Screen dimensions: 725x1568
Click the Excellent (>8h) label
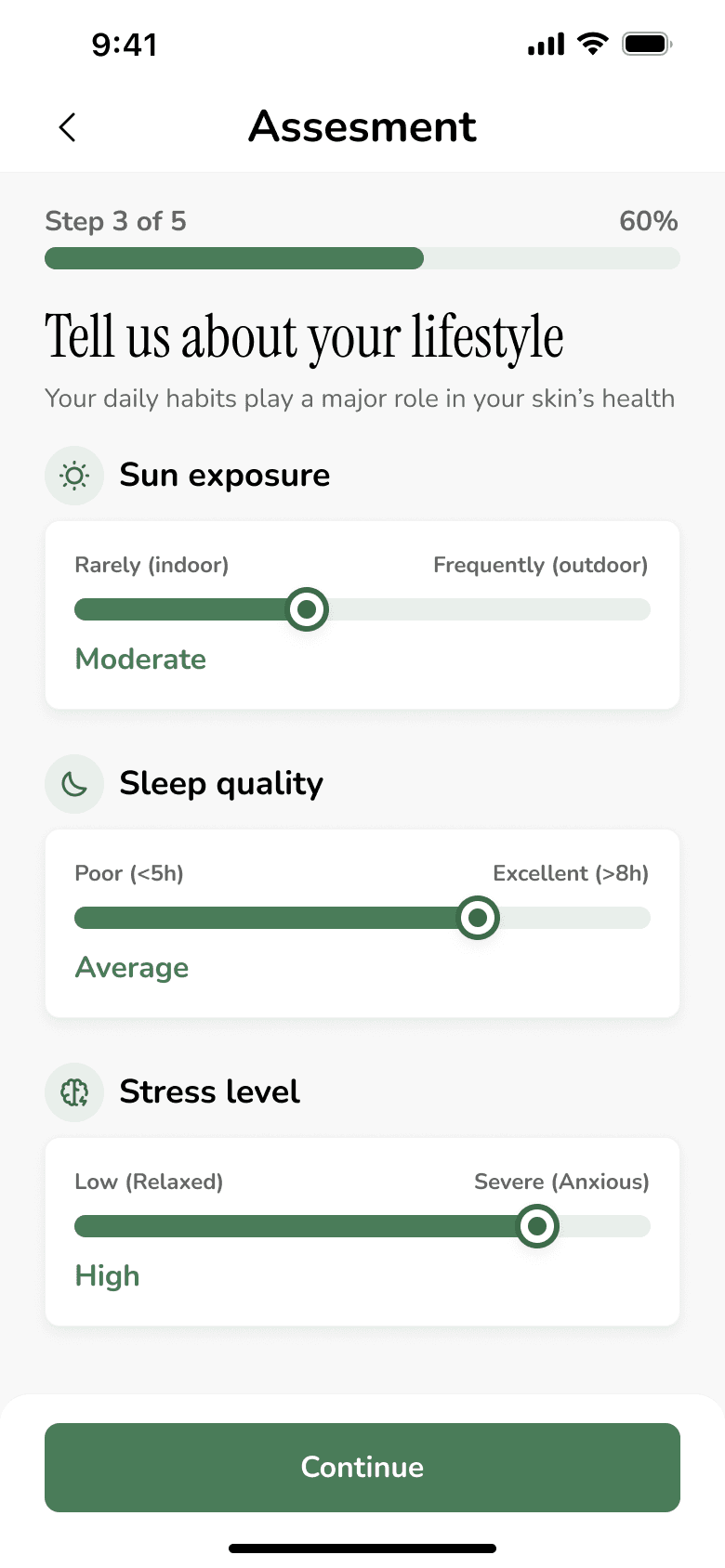click(571, 873)
